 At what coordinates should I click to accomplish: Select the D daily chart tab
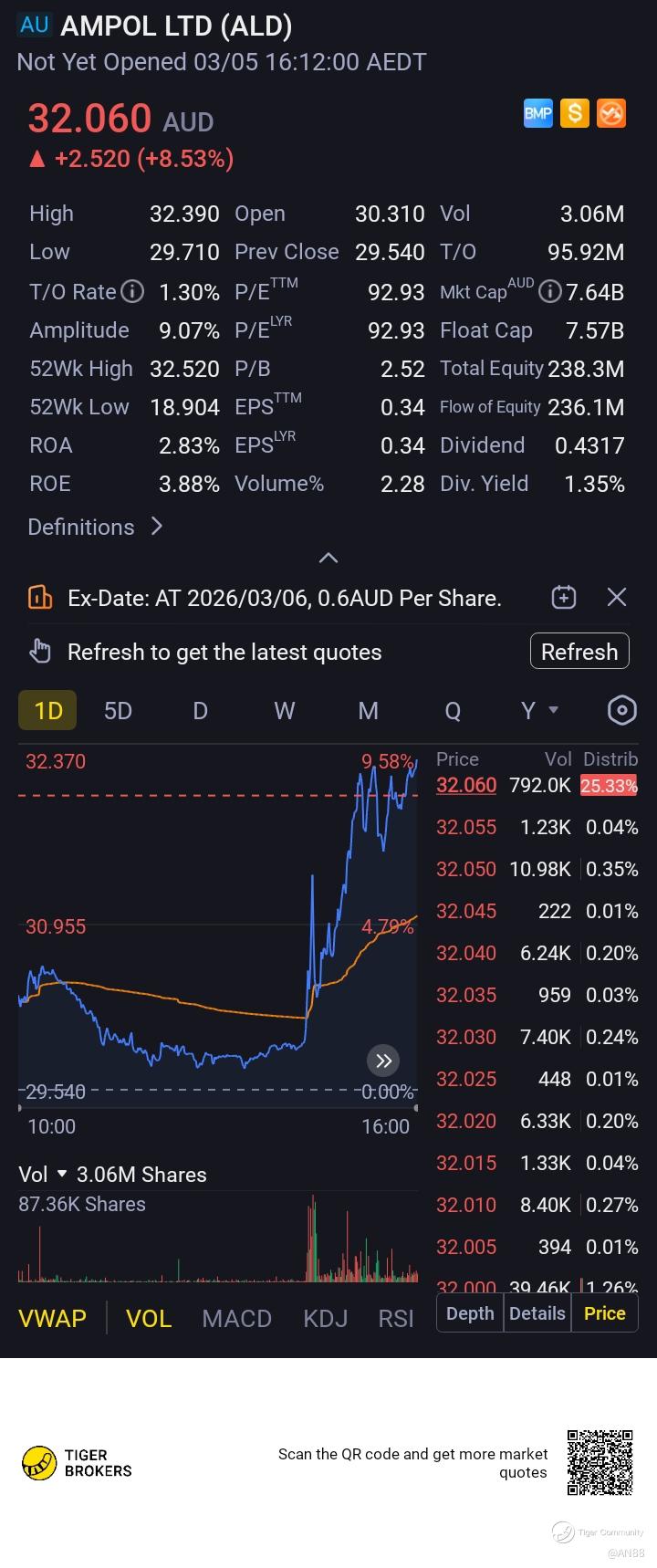[200, 711]
